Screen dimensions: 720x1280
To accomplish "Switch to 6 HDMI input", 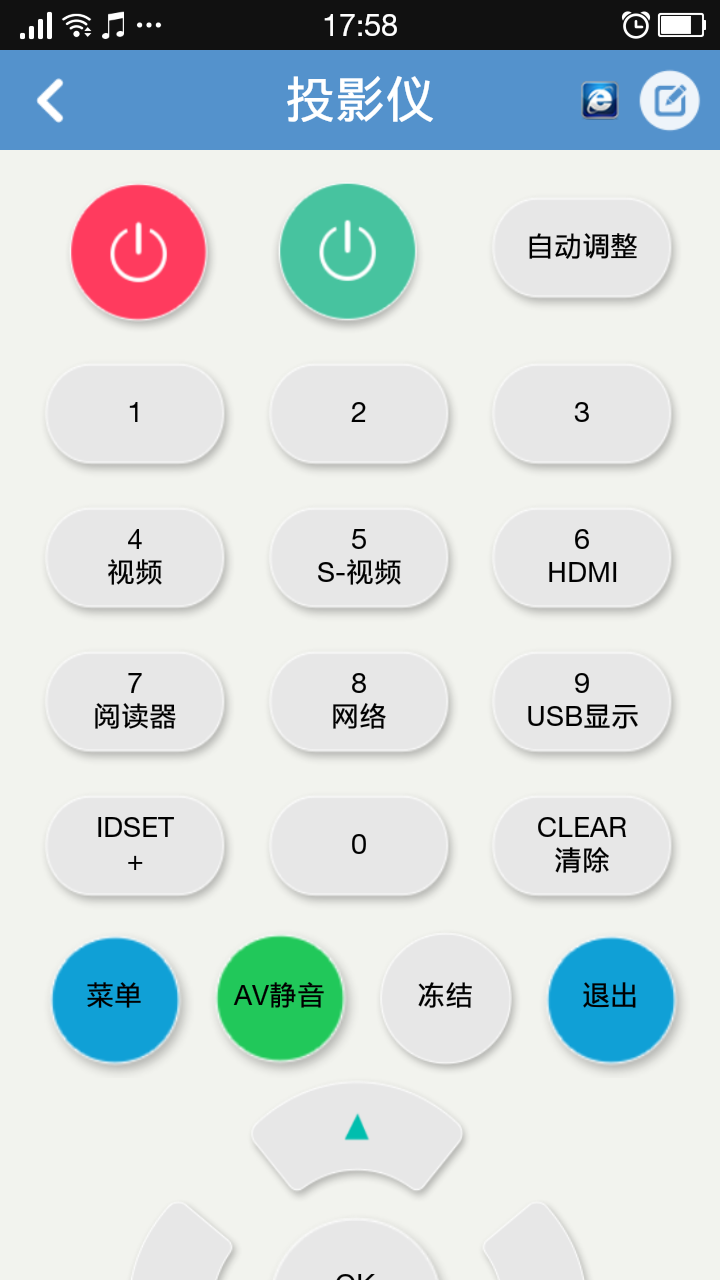I will (582, 557).
